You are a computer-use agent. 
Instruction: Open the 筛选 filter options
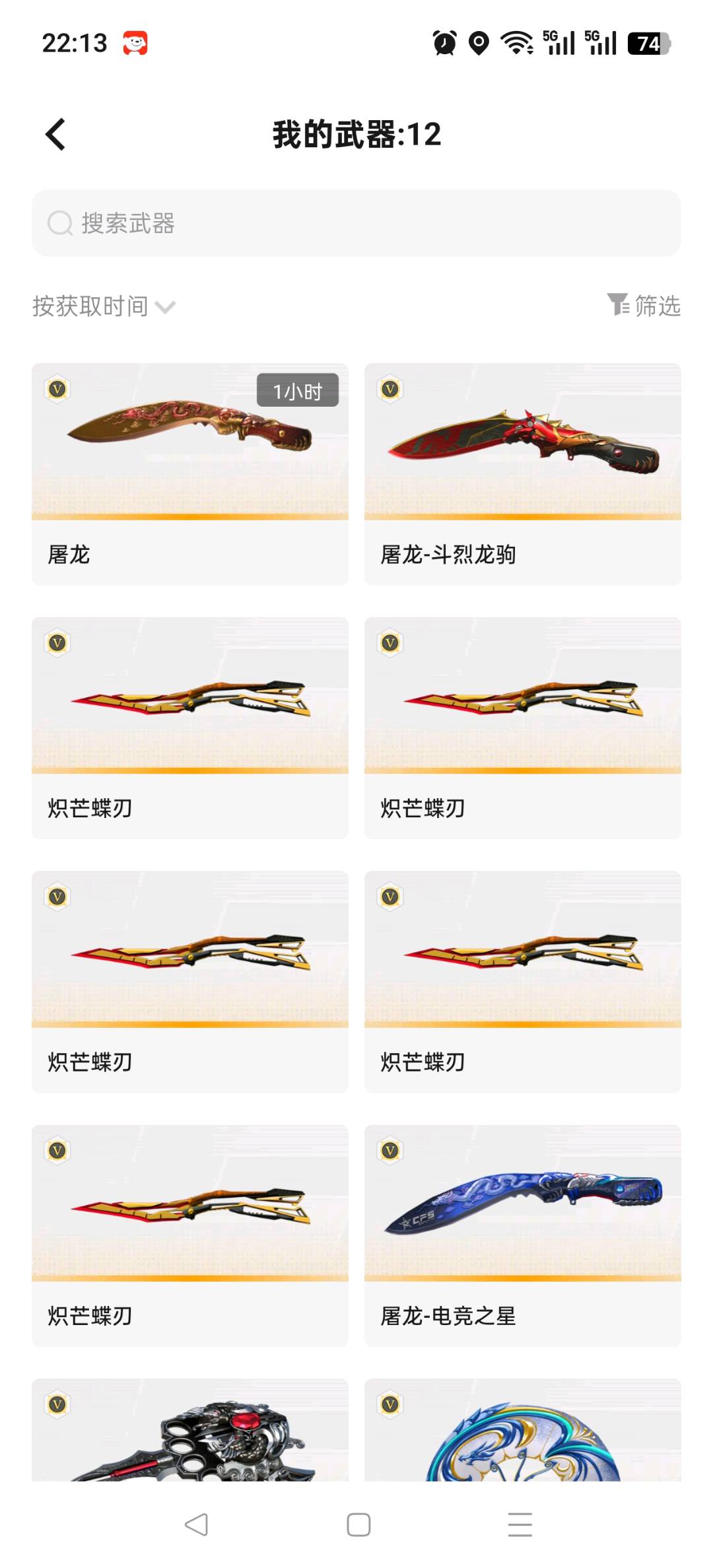[644, 306]
